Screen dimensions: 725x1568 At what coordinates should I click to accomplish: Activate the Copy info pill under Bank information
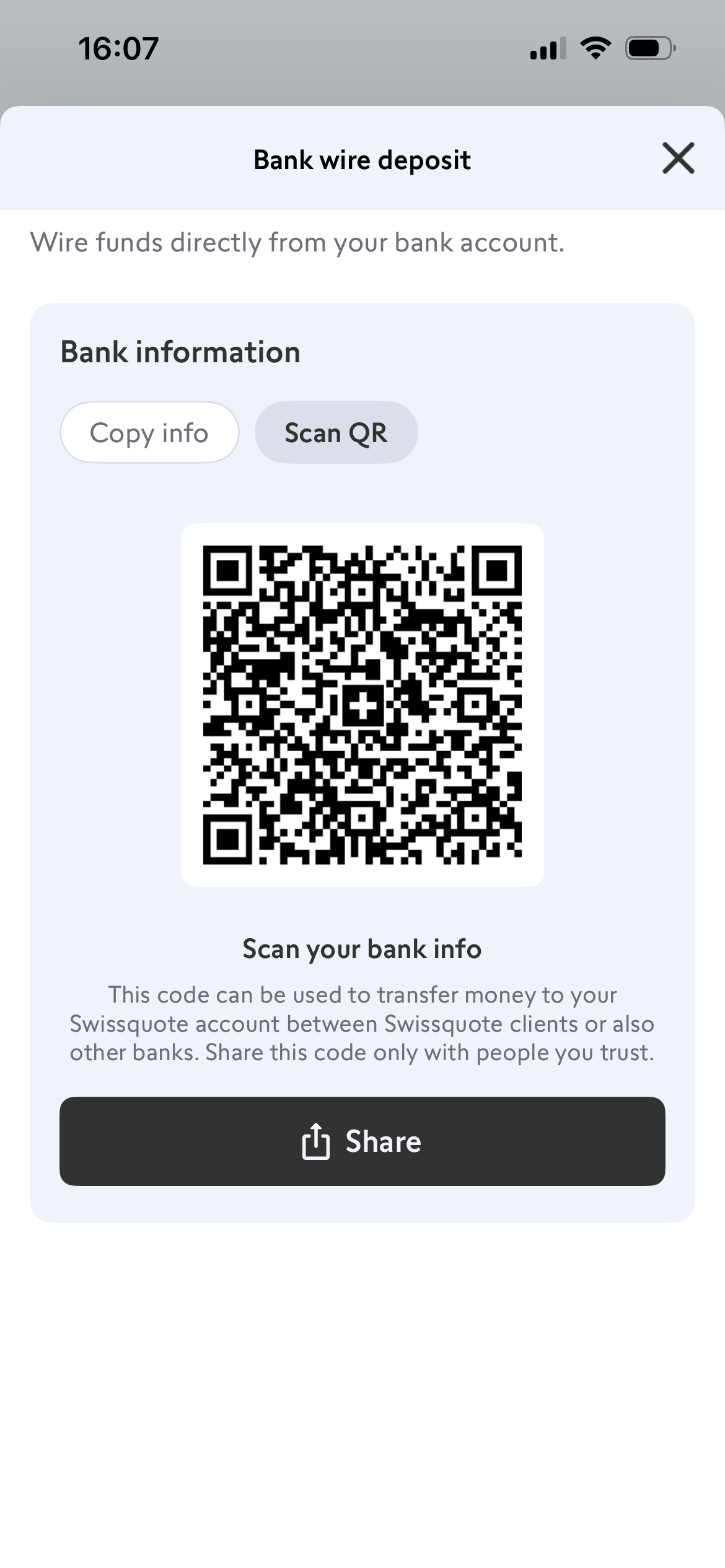[149, 432]
